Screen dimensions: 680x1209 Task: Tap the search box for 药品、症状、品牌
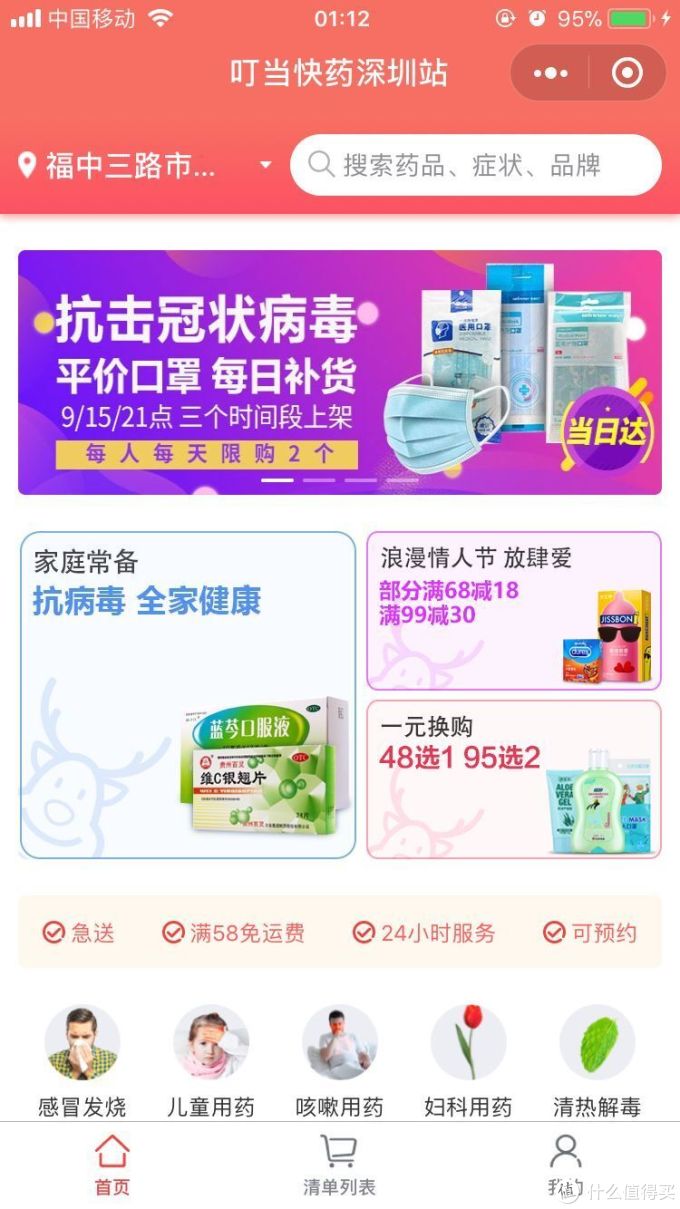point(476,165)
